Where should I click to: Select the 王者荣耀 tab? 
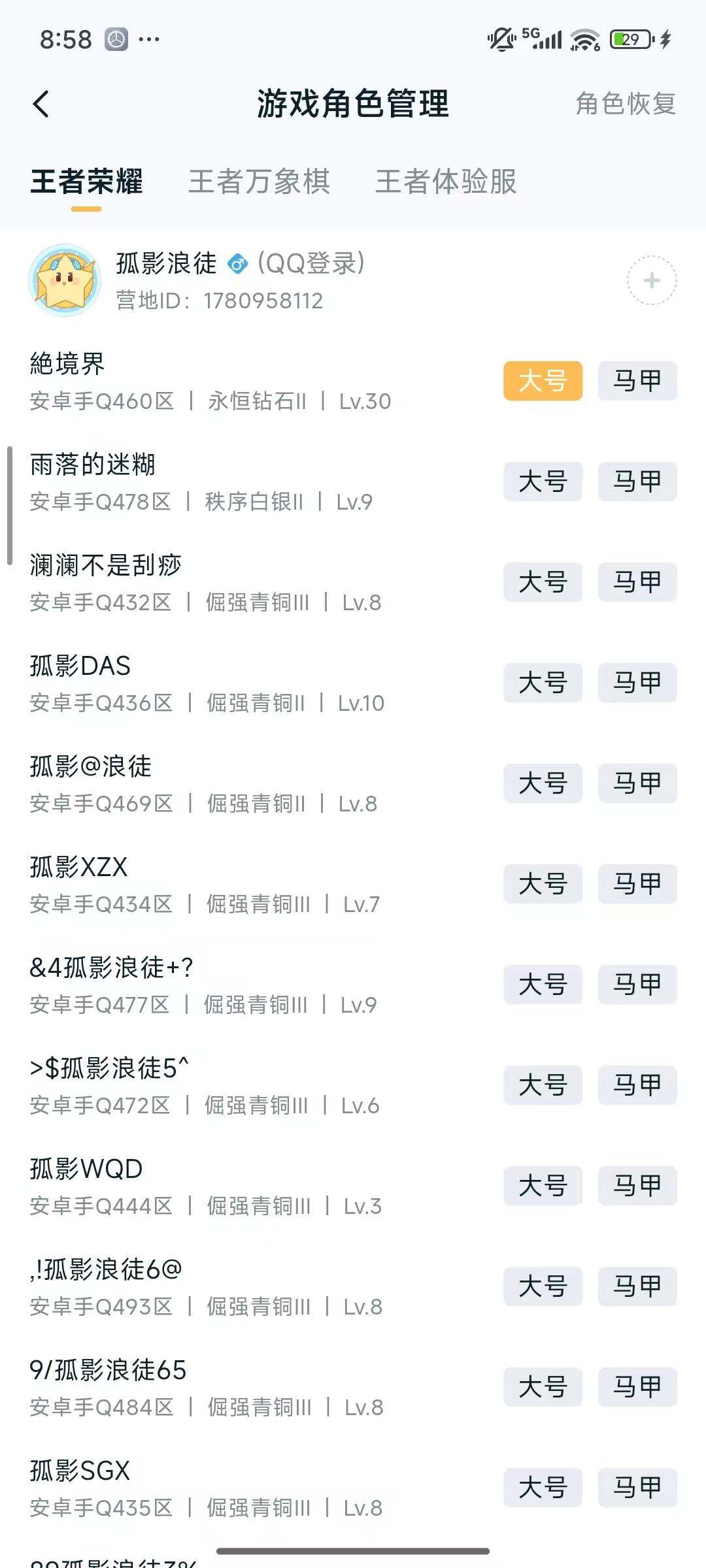pos(86,183)
